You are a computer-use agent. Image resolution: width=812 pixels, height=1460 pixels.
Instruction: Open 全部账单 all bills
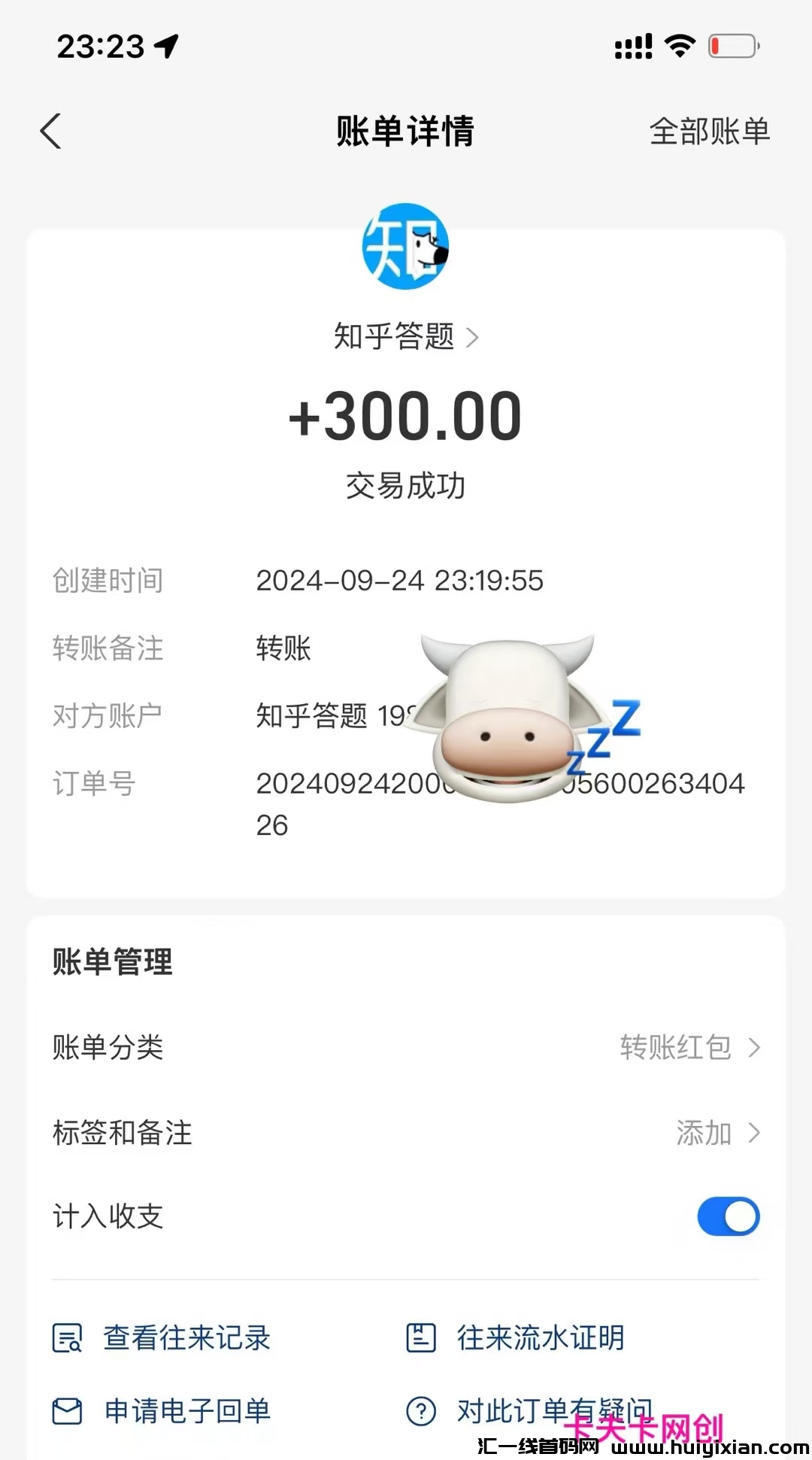(x=709, y=132)
